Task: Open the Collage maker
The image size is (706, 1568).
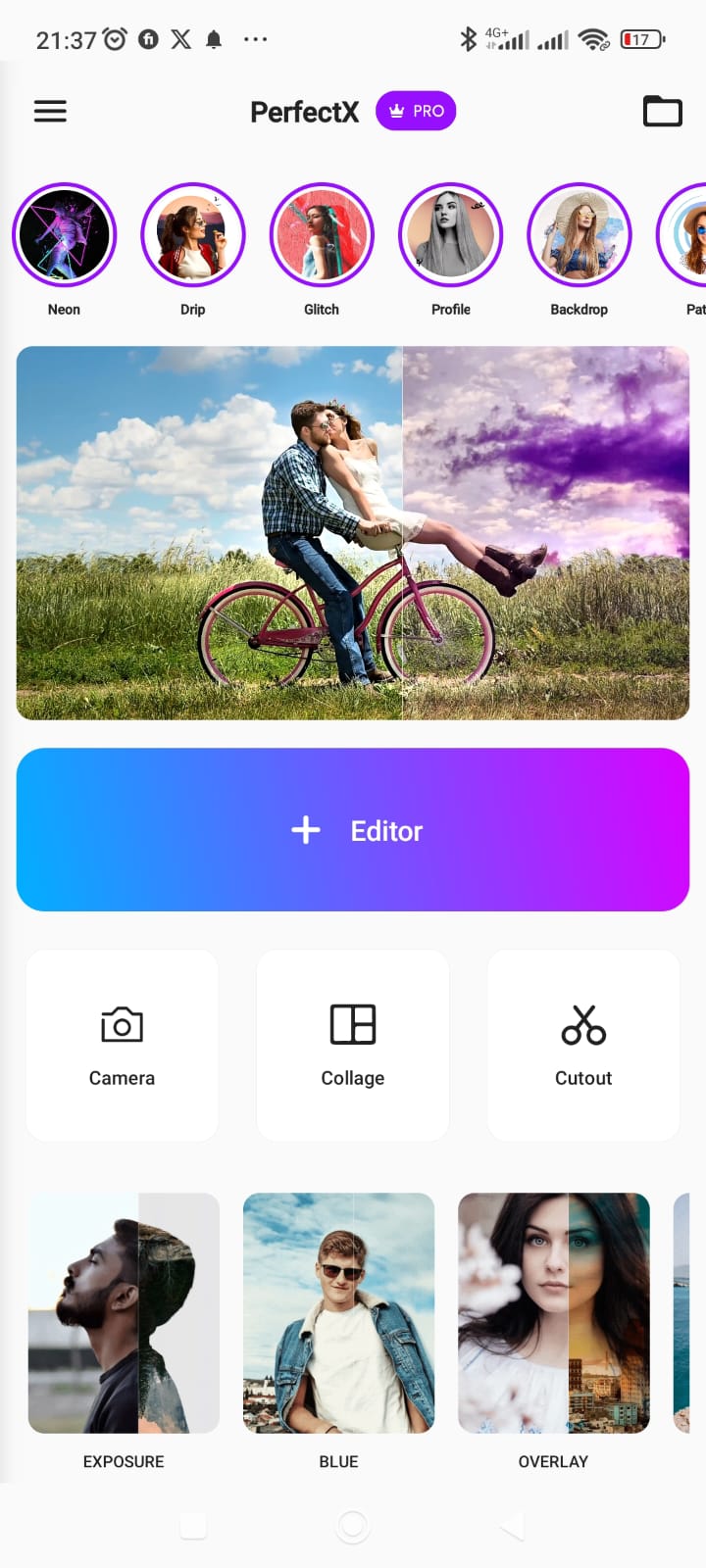Action: click(353, 1045)
